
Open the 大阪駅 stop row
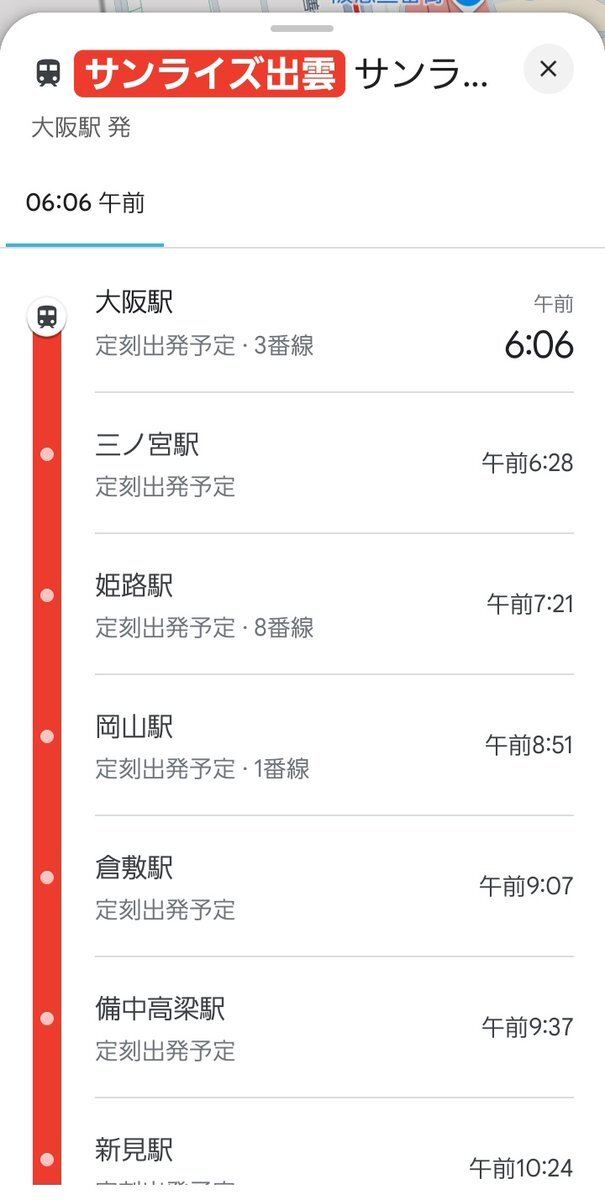302,322
